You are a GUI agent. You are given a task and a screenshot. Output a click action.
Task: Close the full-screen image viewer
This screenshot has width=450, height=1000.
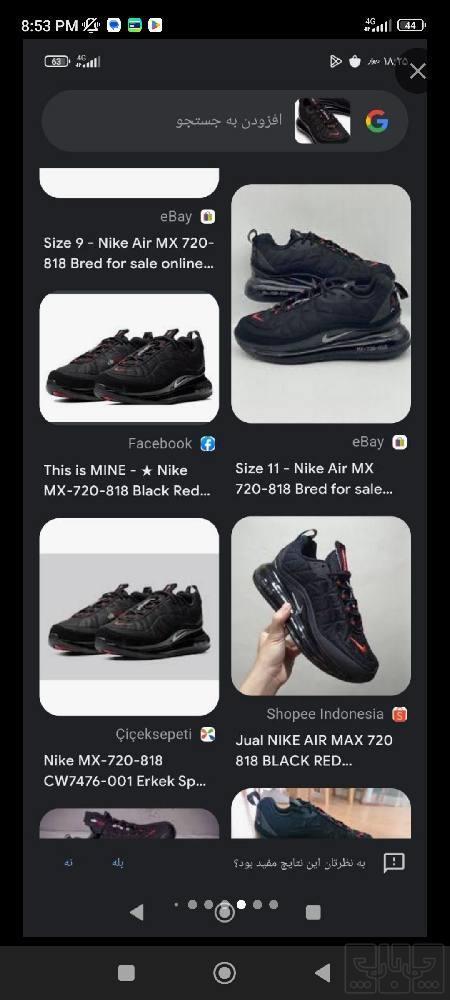tap(417, 71)
